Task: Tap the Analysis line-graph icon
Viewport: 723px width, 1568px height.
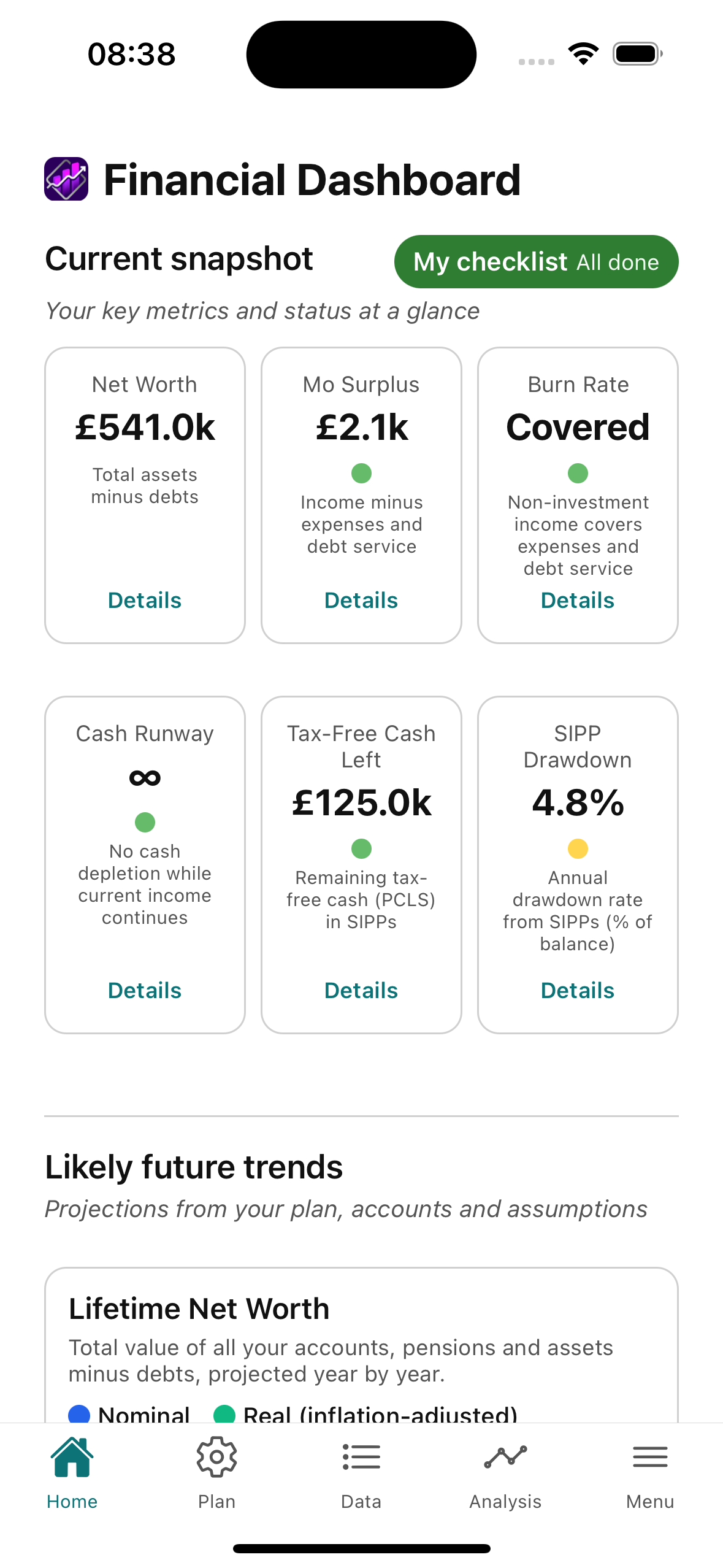Action: [505, 1456]
